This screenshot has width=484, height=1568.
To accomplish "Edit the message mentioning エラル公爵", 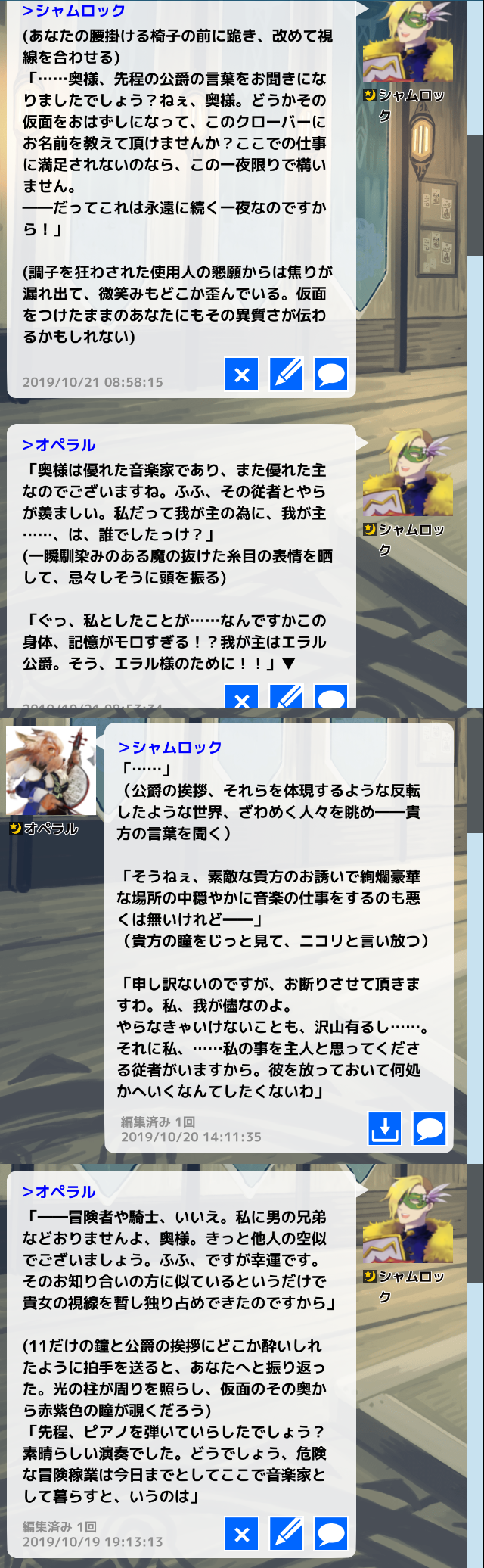I will [287, 698].
